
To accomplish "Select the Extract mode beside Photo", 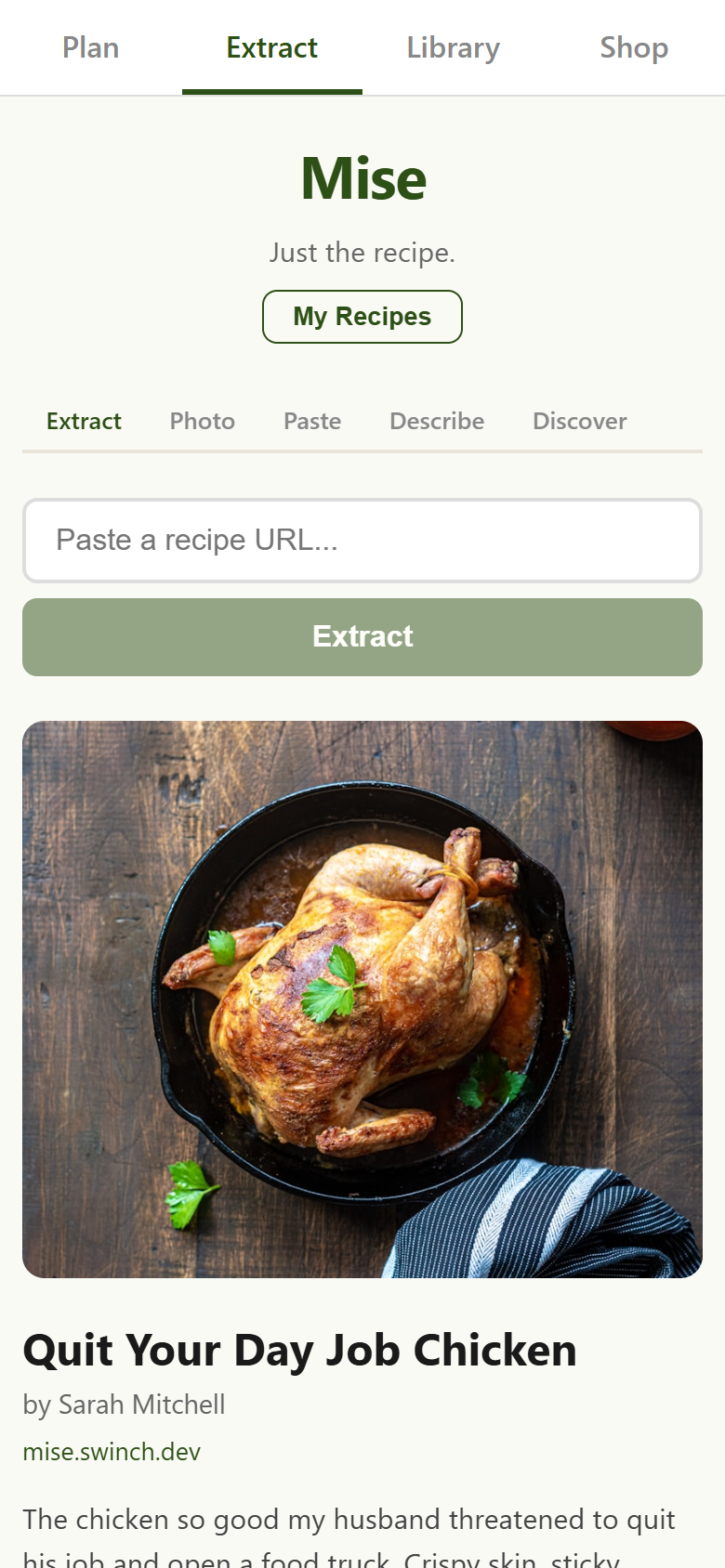I will 84,421.
